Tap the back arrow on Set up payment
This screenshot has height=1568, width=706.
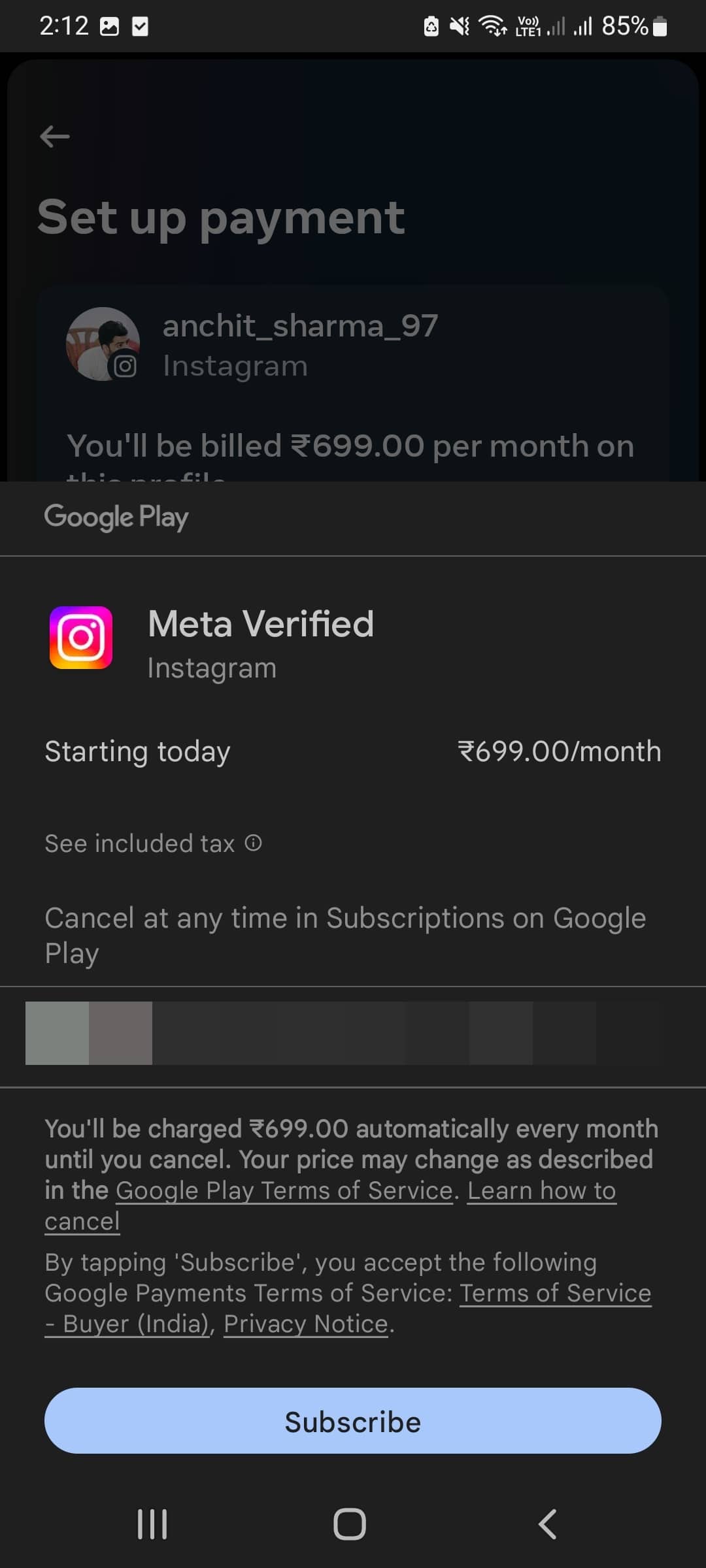click(x=55, y=136)
